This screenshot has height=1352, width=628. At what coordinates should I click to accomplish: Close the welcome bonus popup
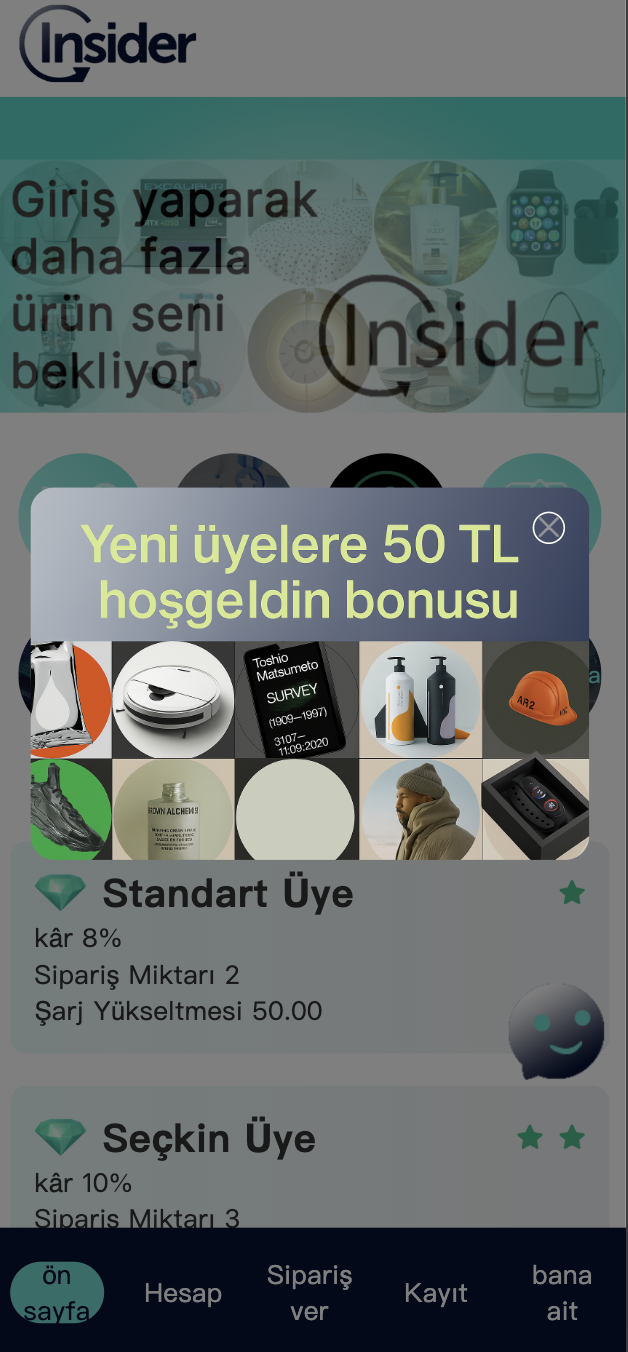click(x=549, y=527)
